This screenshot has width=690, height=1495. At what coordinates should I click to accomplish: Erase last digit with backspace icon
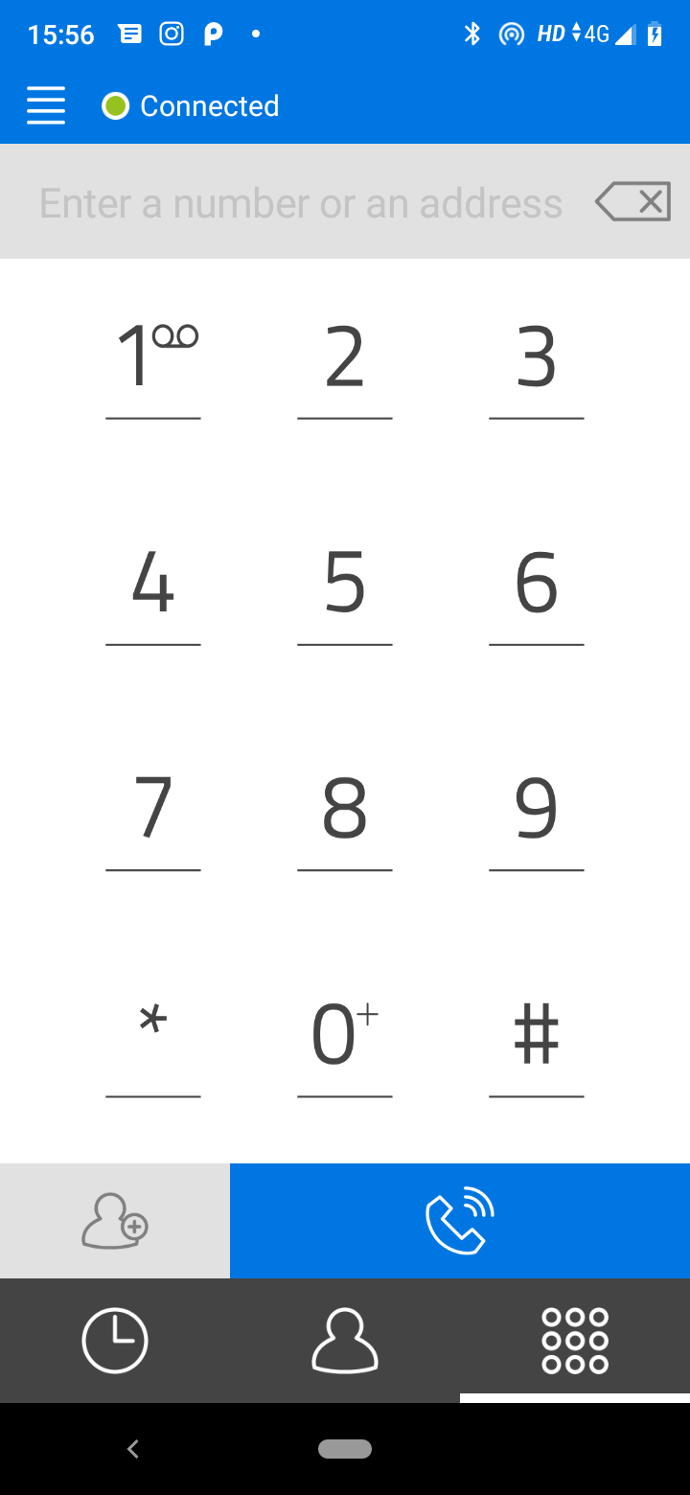633,202
